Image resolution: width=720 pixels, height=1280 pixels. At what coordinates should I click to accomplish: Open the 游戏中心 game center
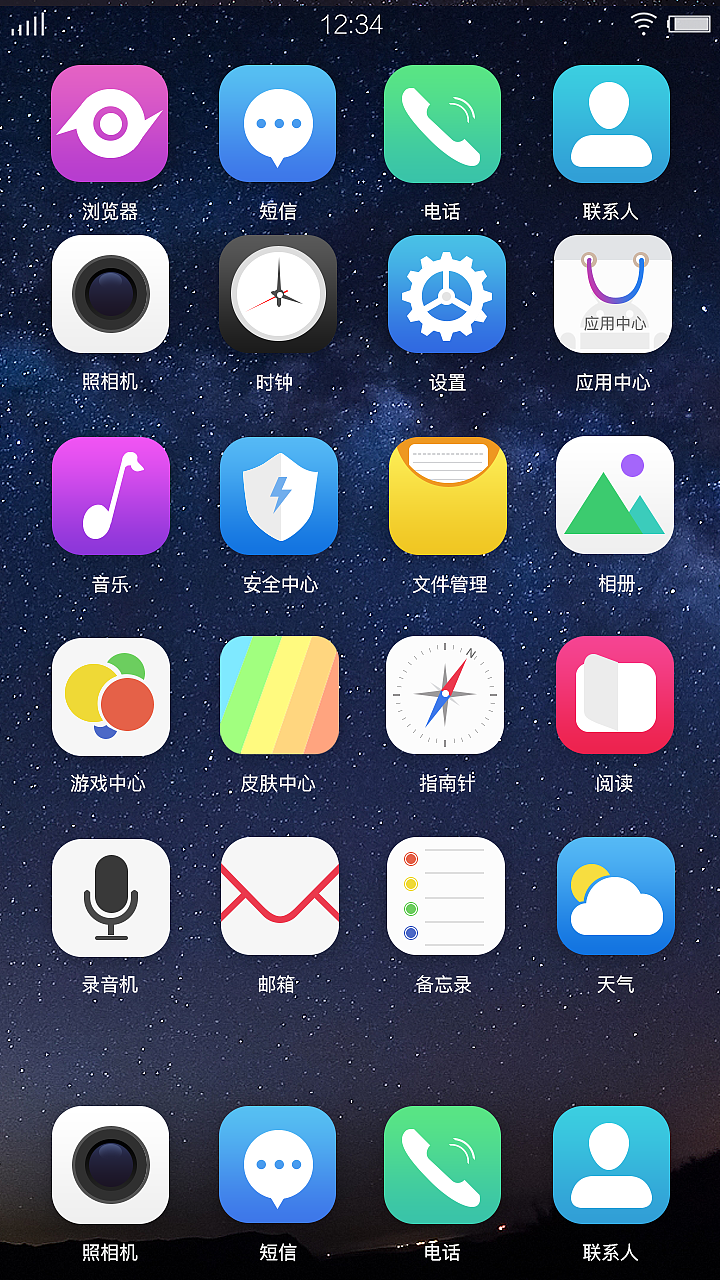pos(111,696)
